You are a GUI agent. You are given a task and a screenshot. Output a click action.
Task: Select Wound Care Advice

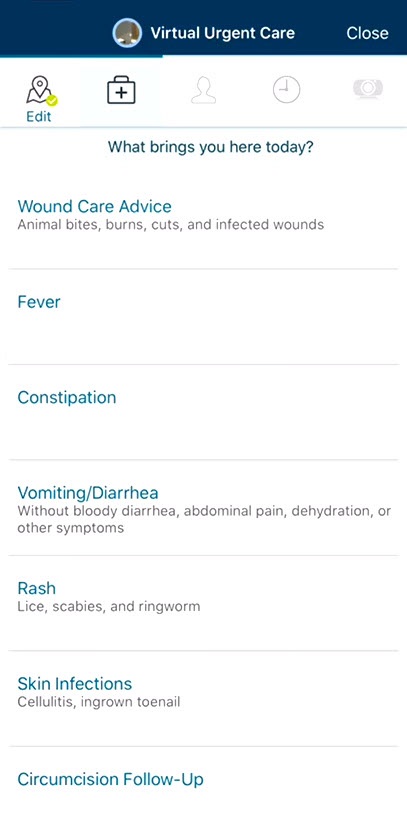[204, 221]
